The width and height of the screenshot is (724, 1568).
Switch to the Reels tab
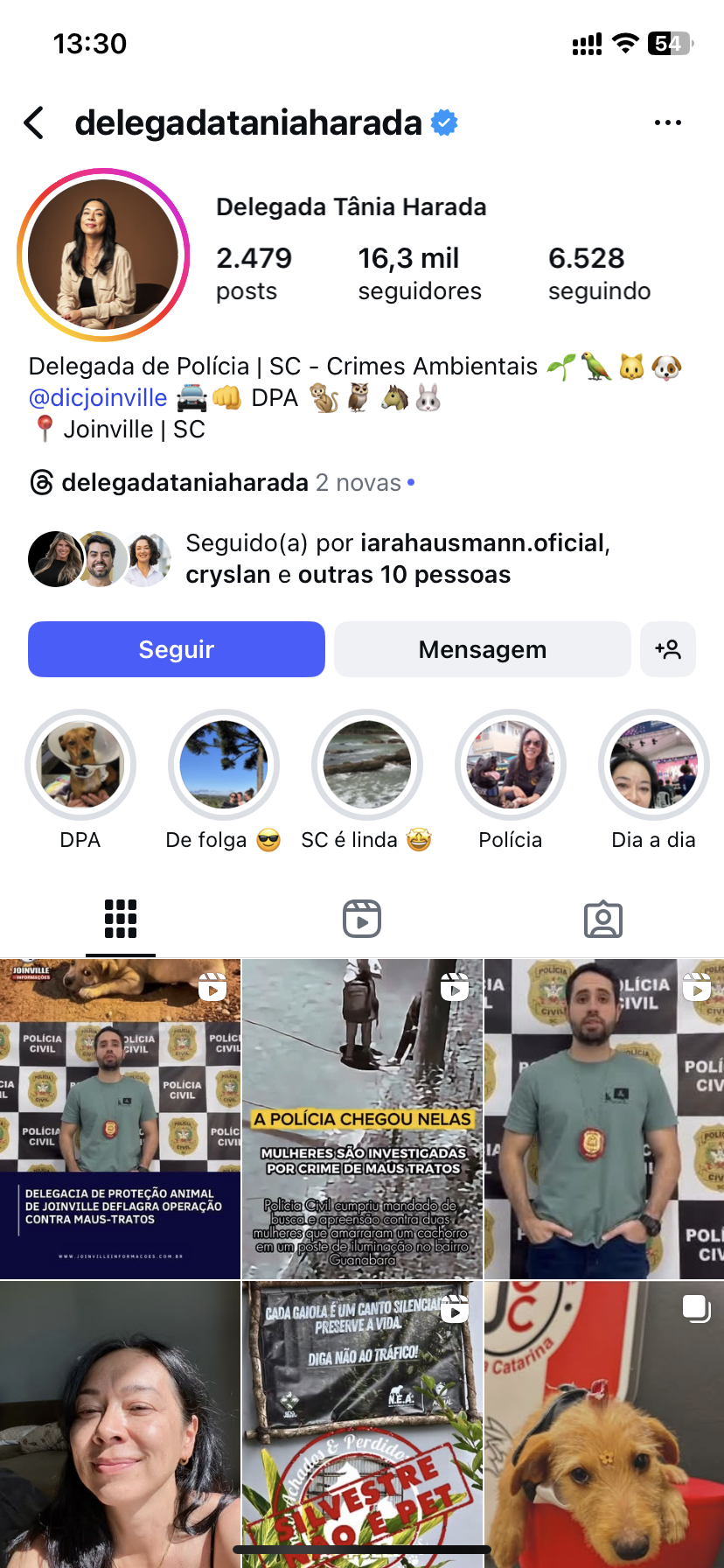362,919
